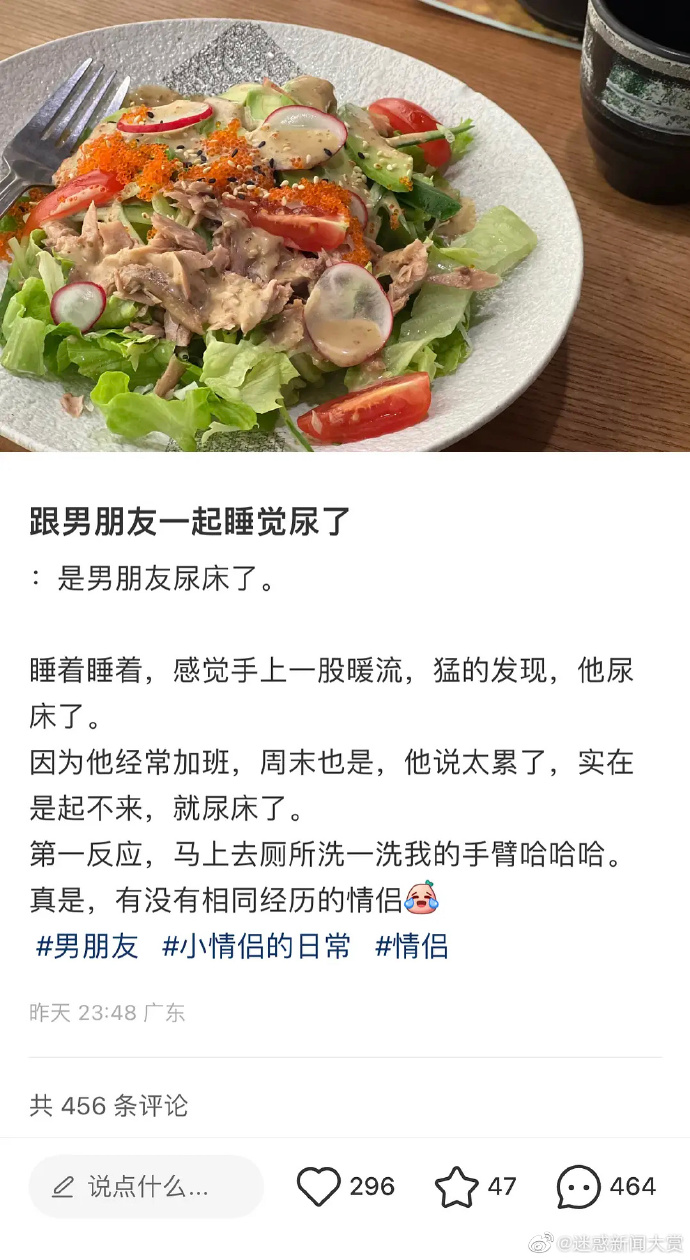The image size is (690, 1260).
Task: Open comments via the speech bubble icon
Action: 579,1187
